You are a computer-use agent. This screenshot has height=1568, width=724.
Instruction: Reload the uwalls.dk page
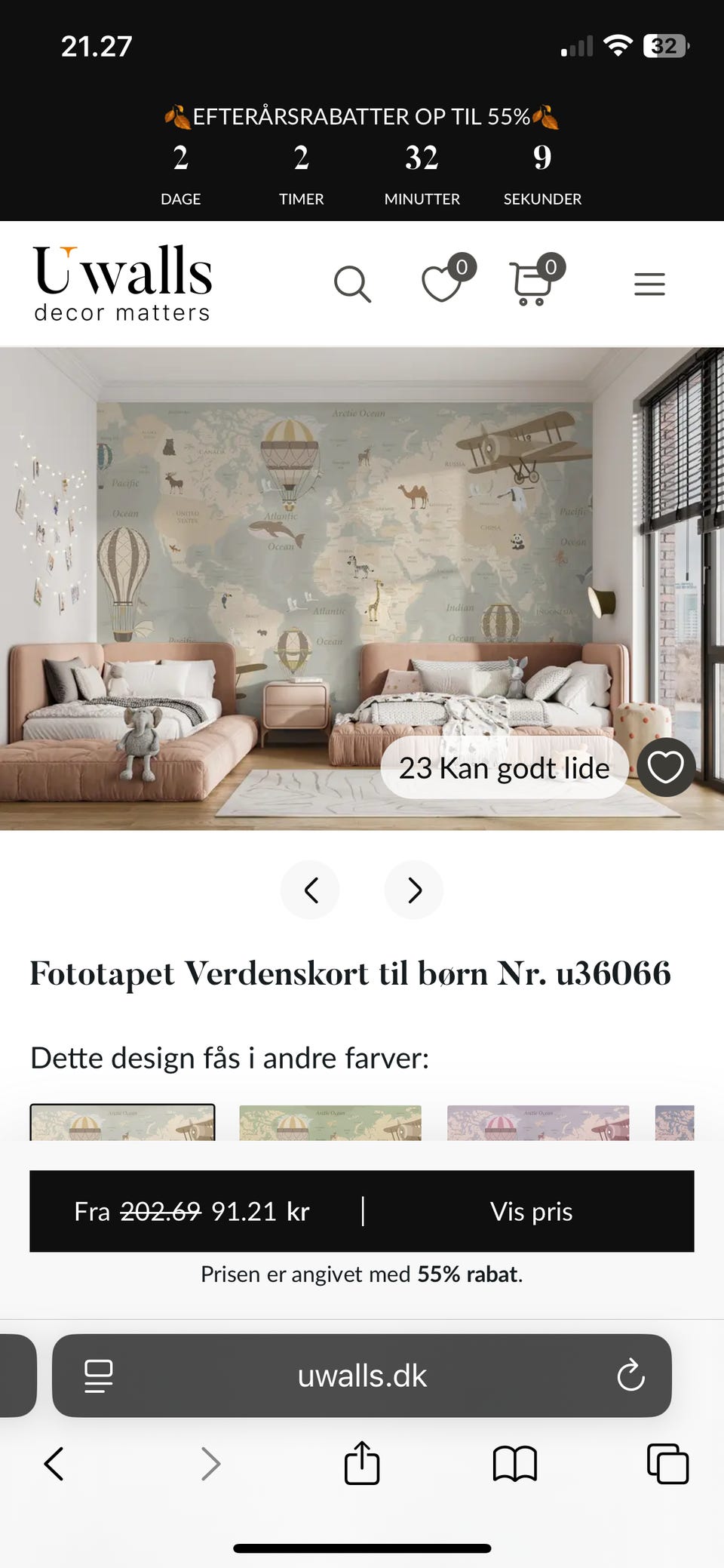coord(630,1375)
